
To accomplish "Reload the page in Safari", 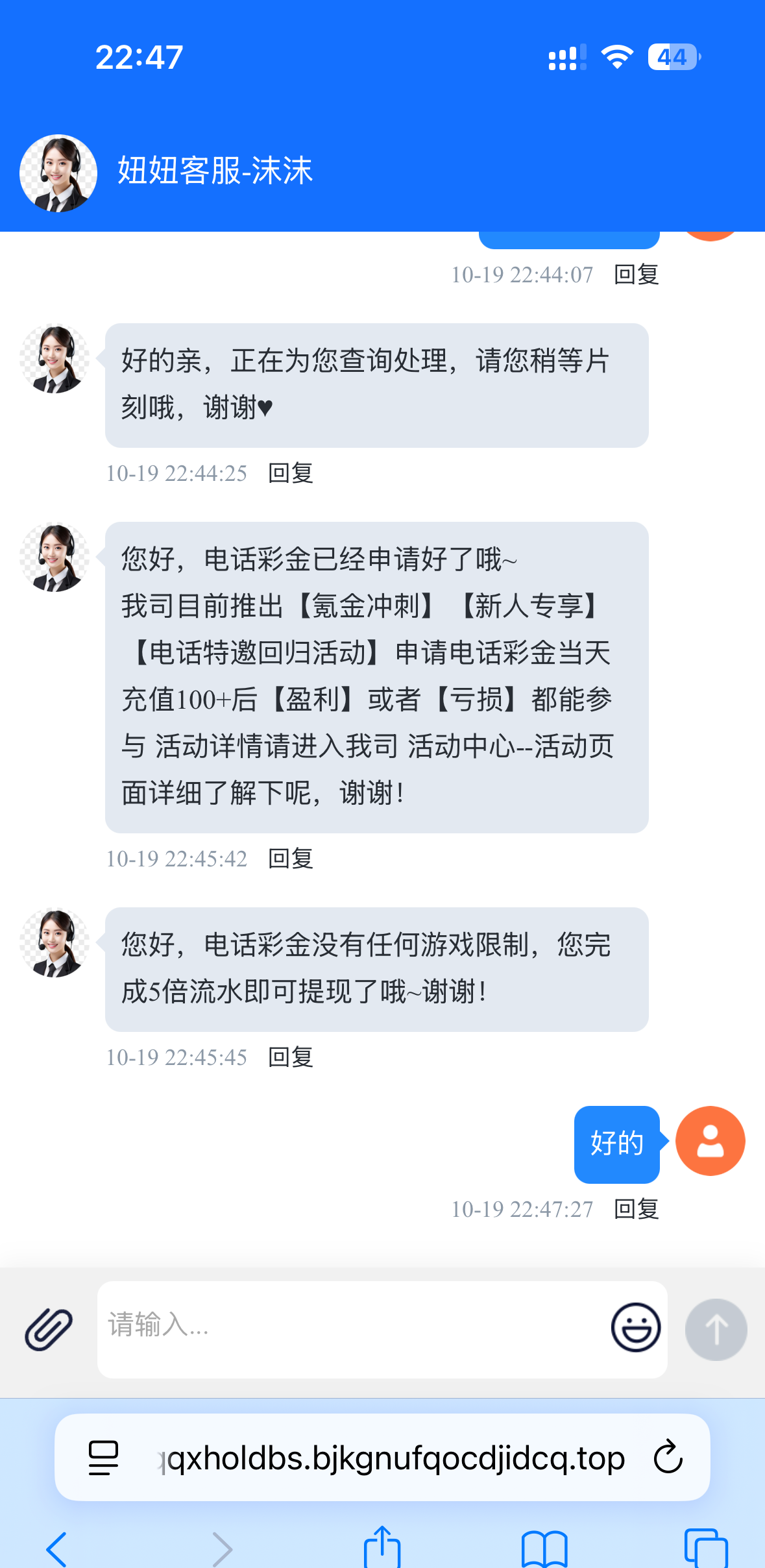I will click(x=668, y=1458).
